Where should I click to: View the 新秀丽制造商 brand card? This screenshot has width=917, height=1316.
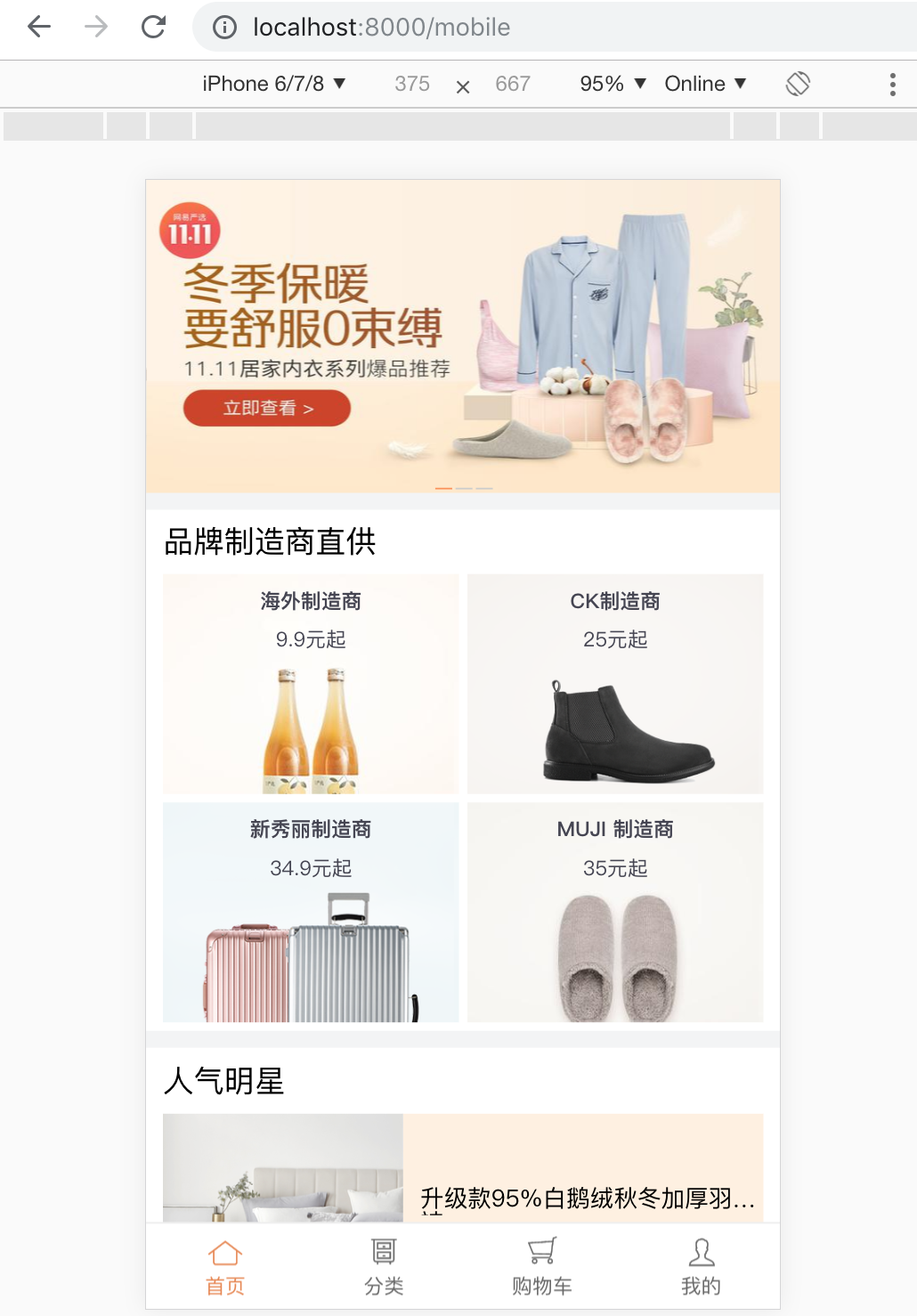coord(311,912)
